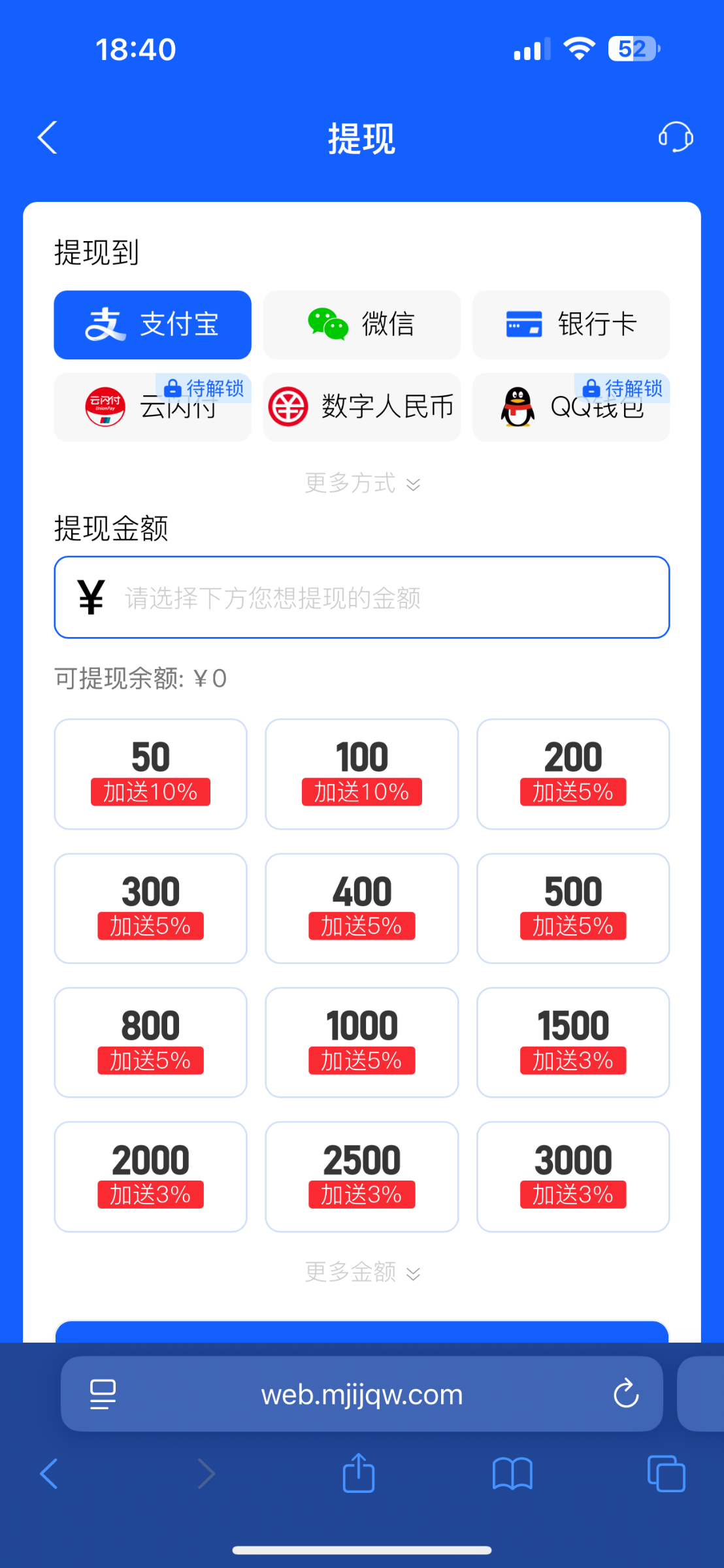Select 银行卡 withdrawal option
Screen dimensions: 724x1568
point(570,325)
